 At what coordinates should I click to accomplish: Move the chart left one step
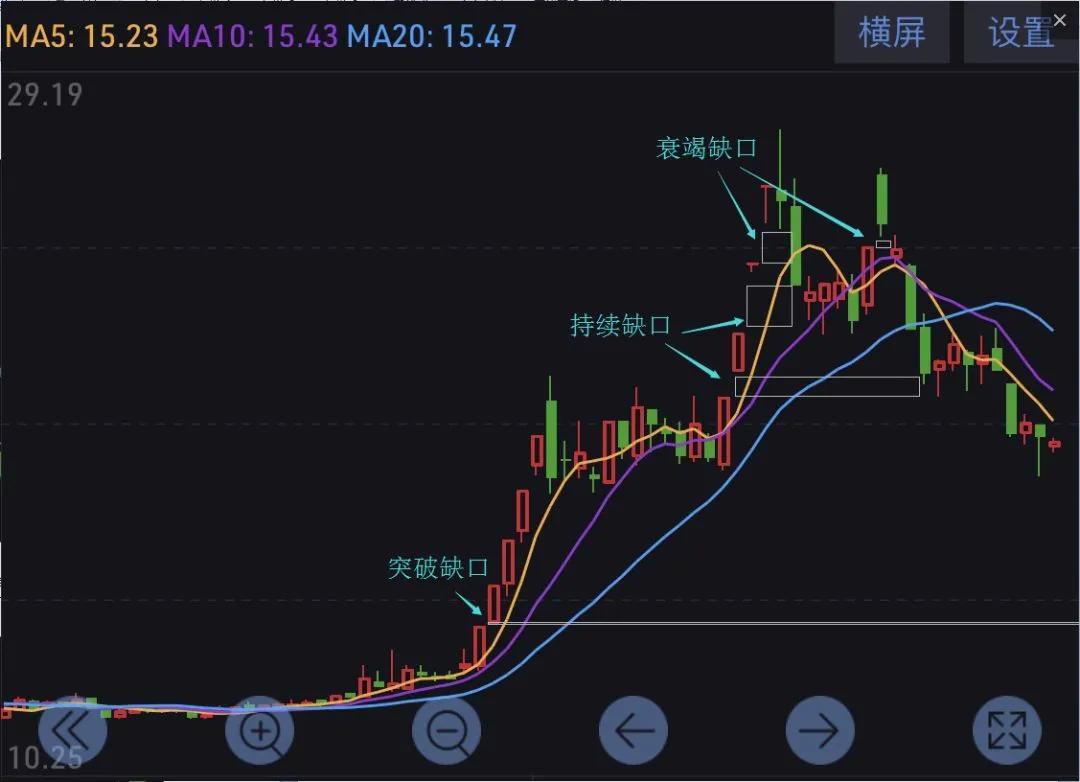(633, 730)
